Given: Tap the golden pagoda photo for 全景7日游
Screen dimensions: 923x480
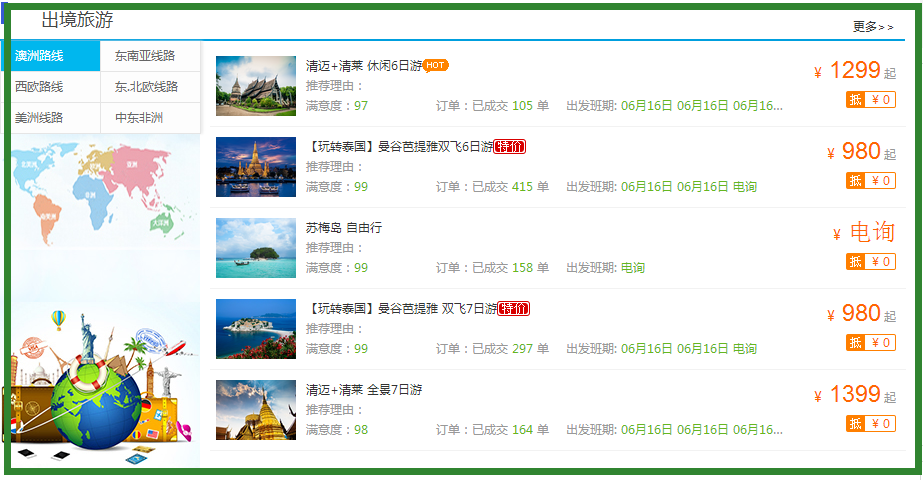Looking at the screenshot, I should pos(256,410).
